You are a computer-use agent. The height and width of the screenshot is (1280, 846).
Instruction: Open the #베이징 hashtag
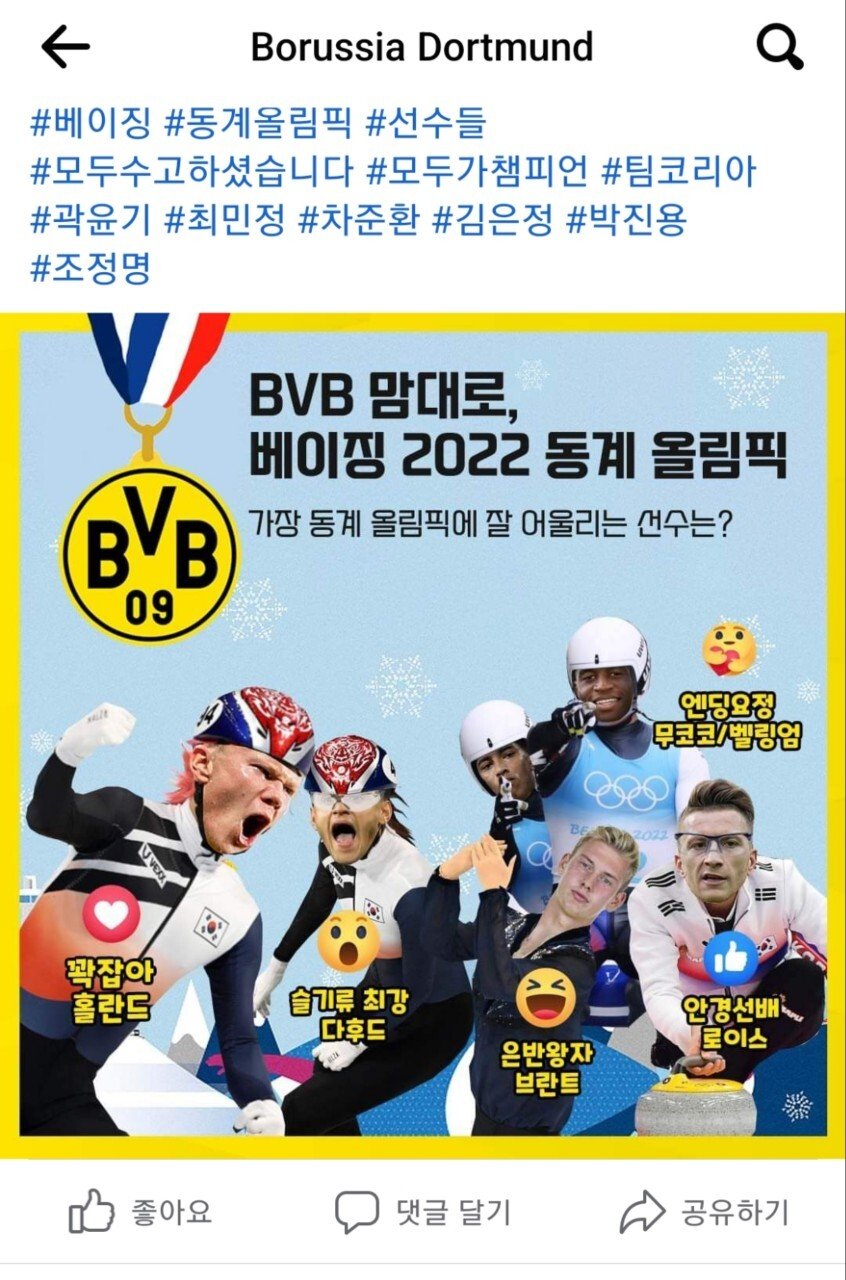coord(91,124)
